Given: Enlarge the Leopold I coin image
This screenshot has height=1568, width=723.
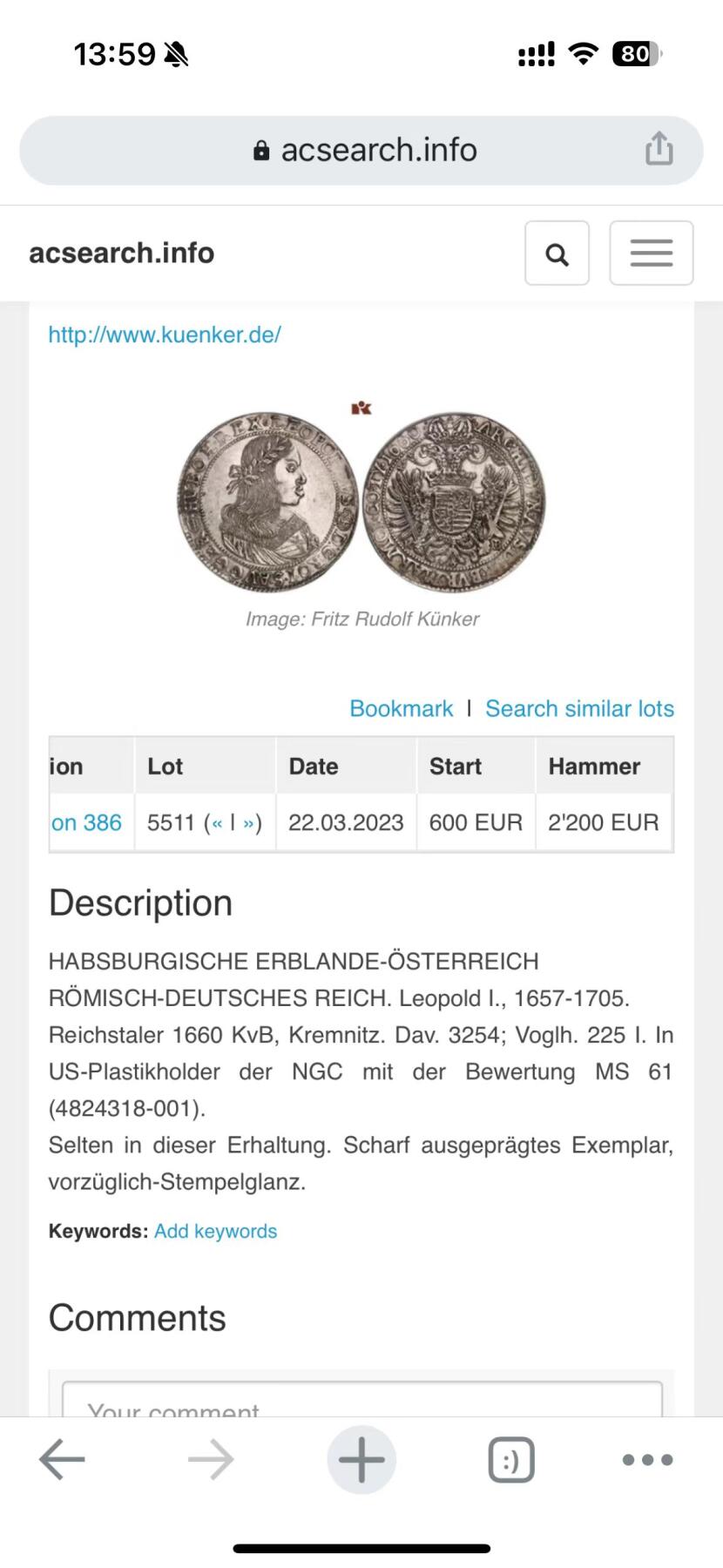Looking at the screenshot, I should [361, 503].
